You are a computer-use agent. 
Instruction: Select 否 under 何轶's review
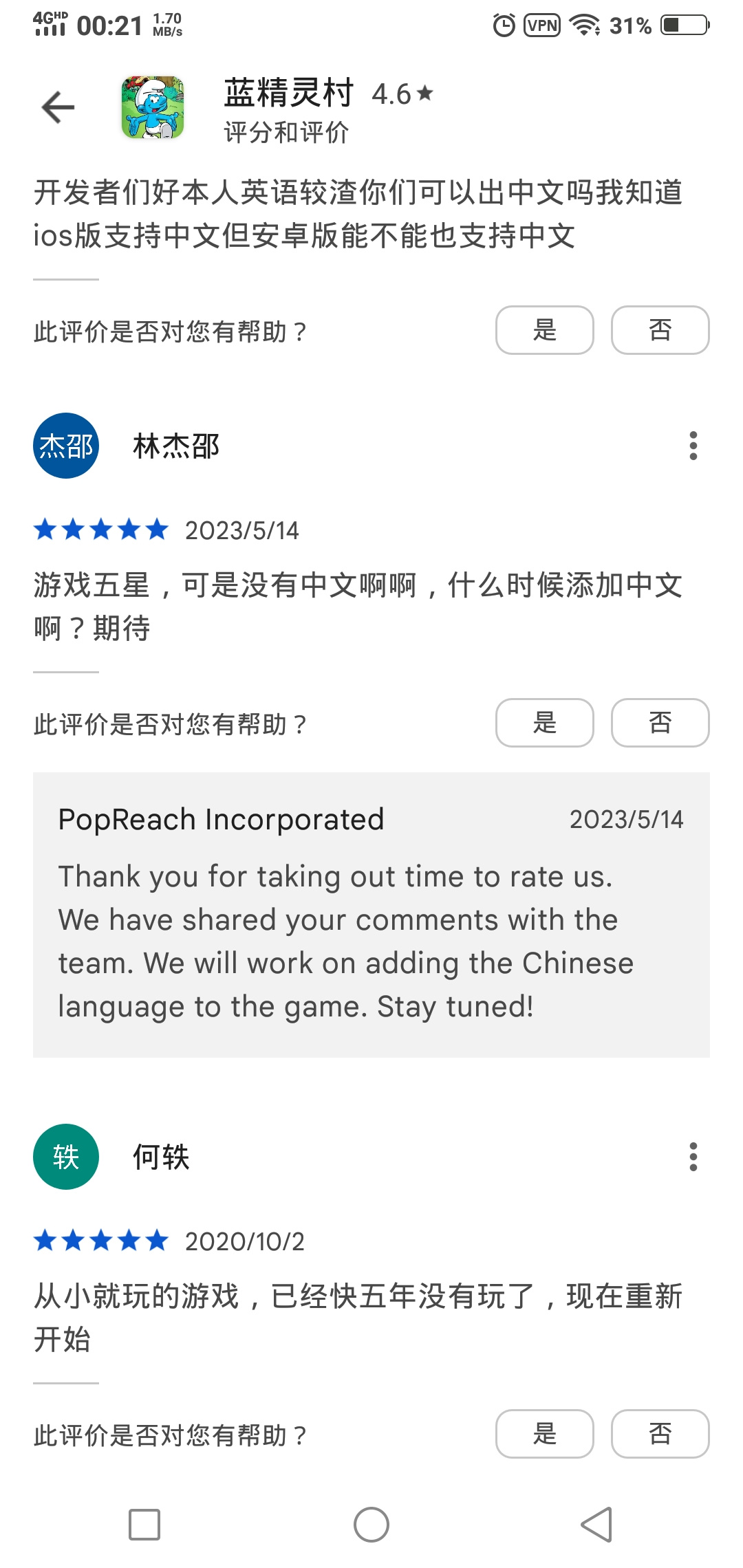coord(660,1434)
